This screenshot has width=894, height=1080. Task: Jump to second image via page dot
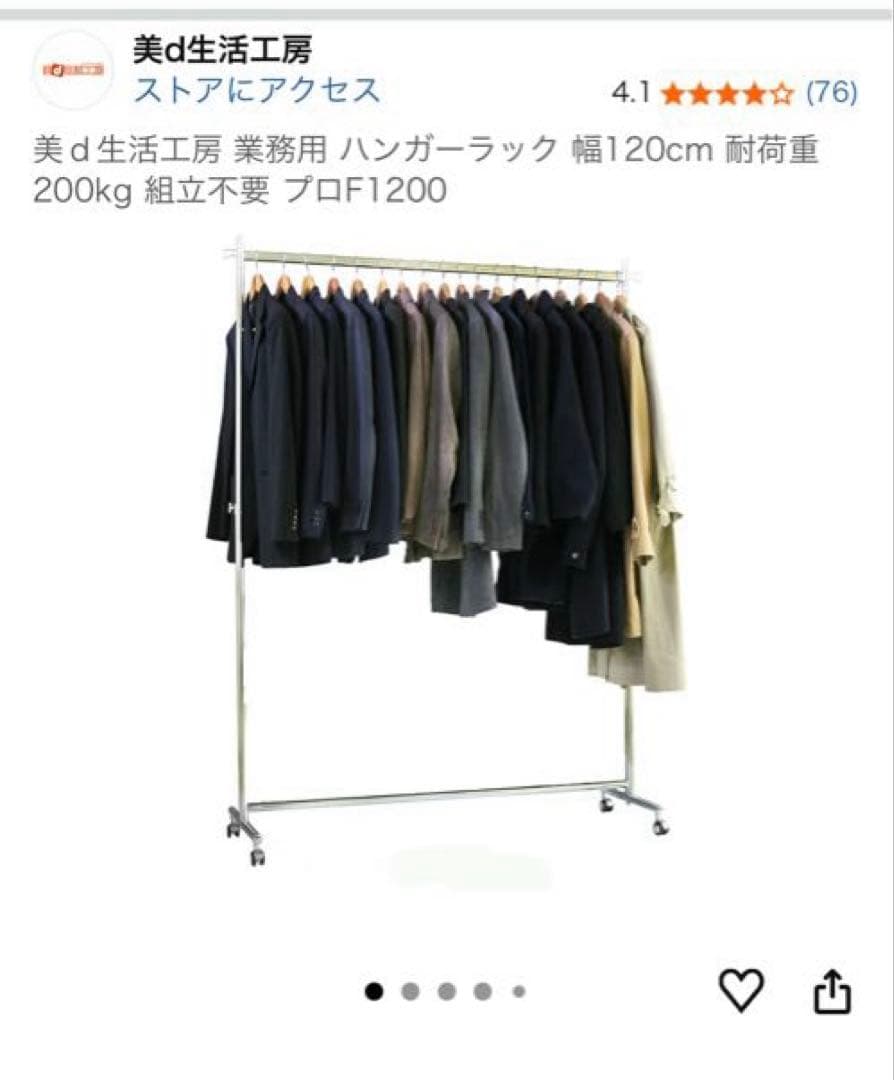pos(410,992)
